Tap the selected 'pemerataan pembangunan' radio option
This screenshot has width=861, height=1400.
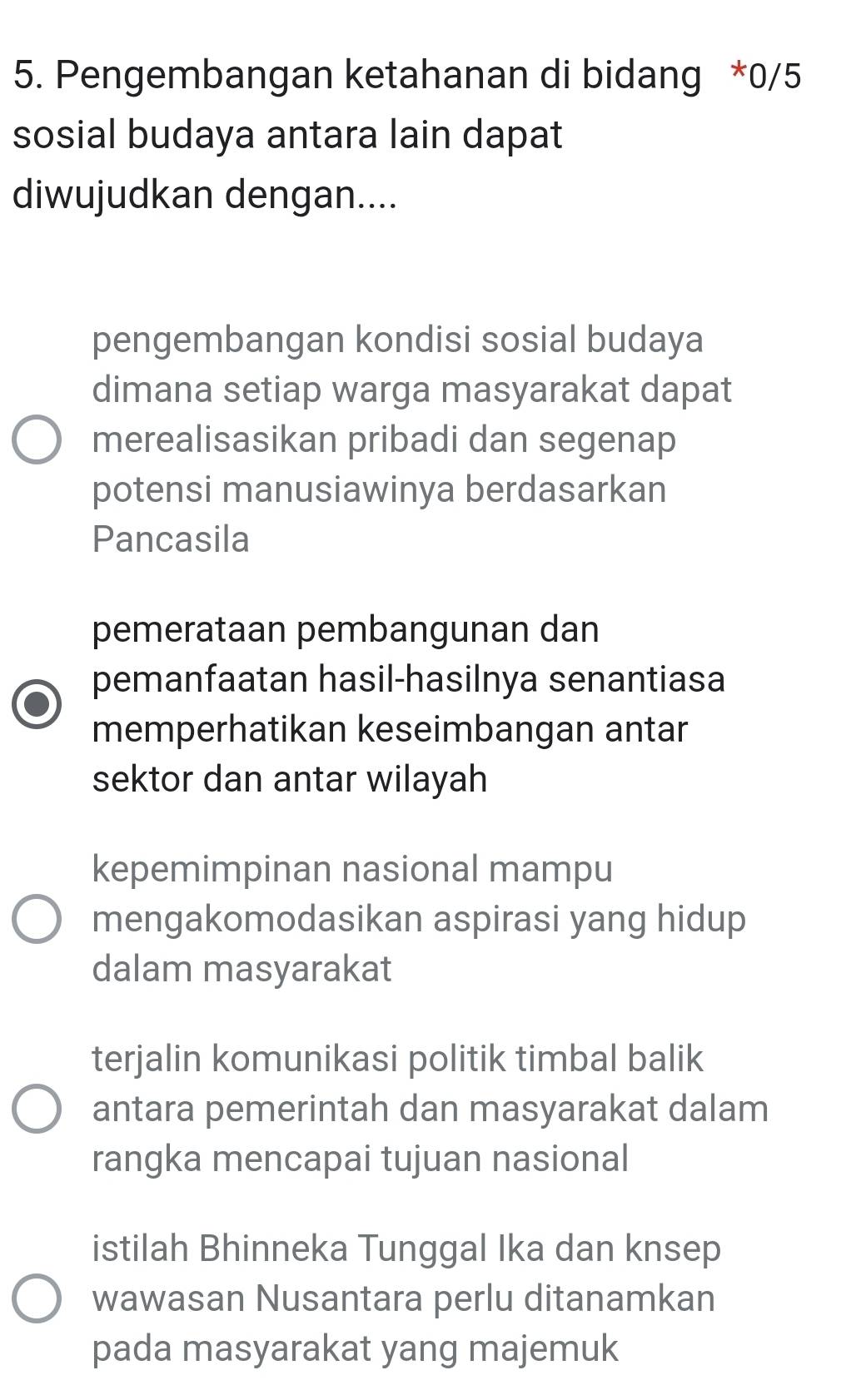pyautogui.click(x=37, y=703)
